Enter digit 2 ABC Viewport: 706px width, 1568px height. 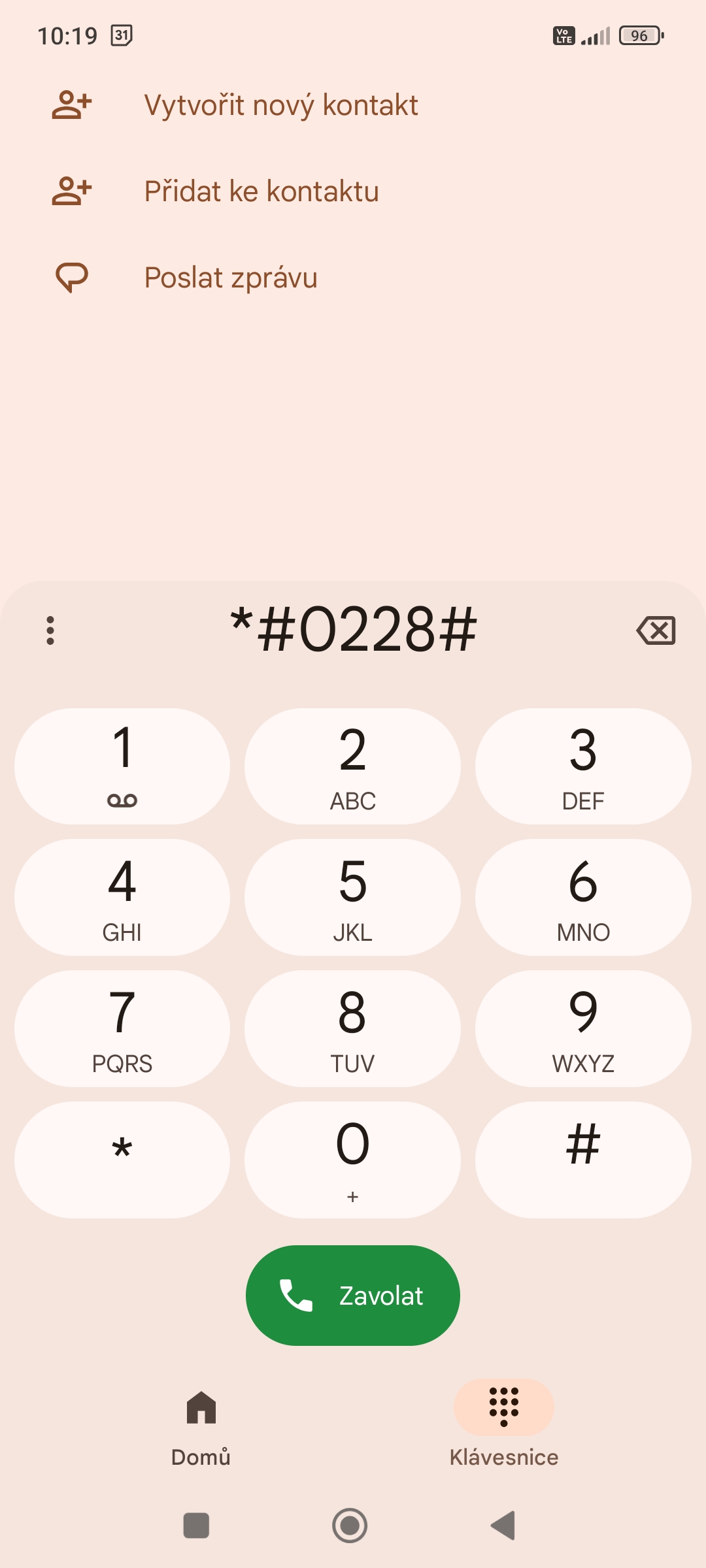(x=352, y=766)
